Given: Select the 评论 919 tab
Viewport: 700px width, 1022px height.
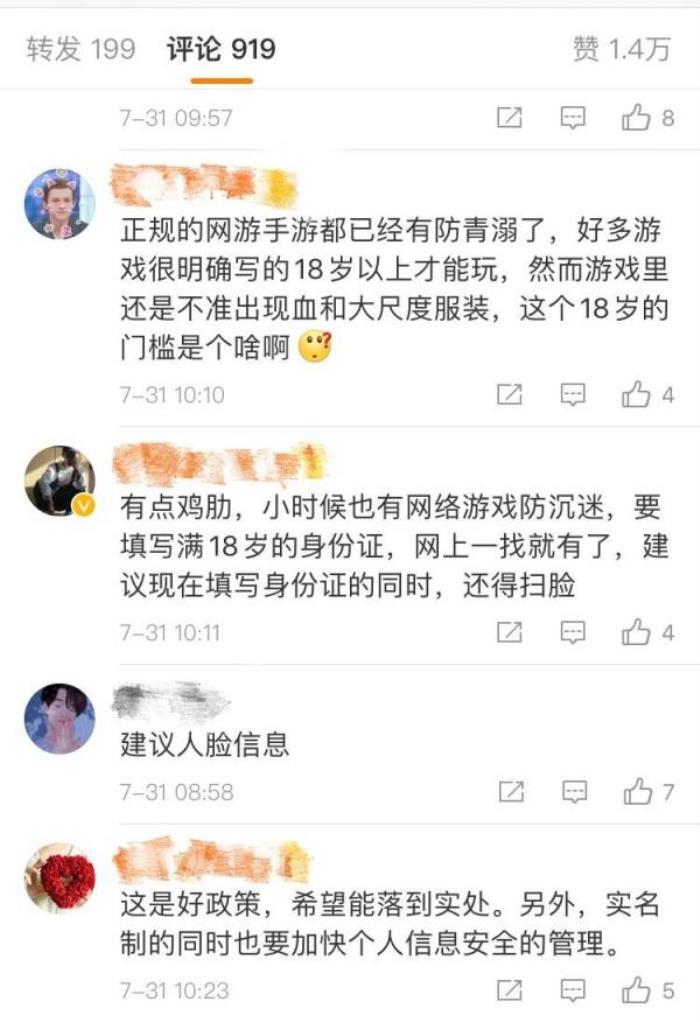Looking at the screenshot, I should tap(221, 49).
